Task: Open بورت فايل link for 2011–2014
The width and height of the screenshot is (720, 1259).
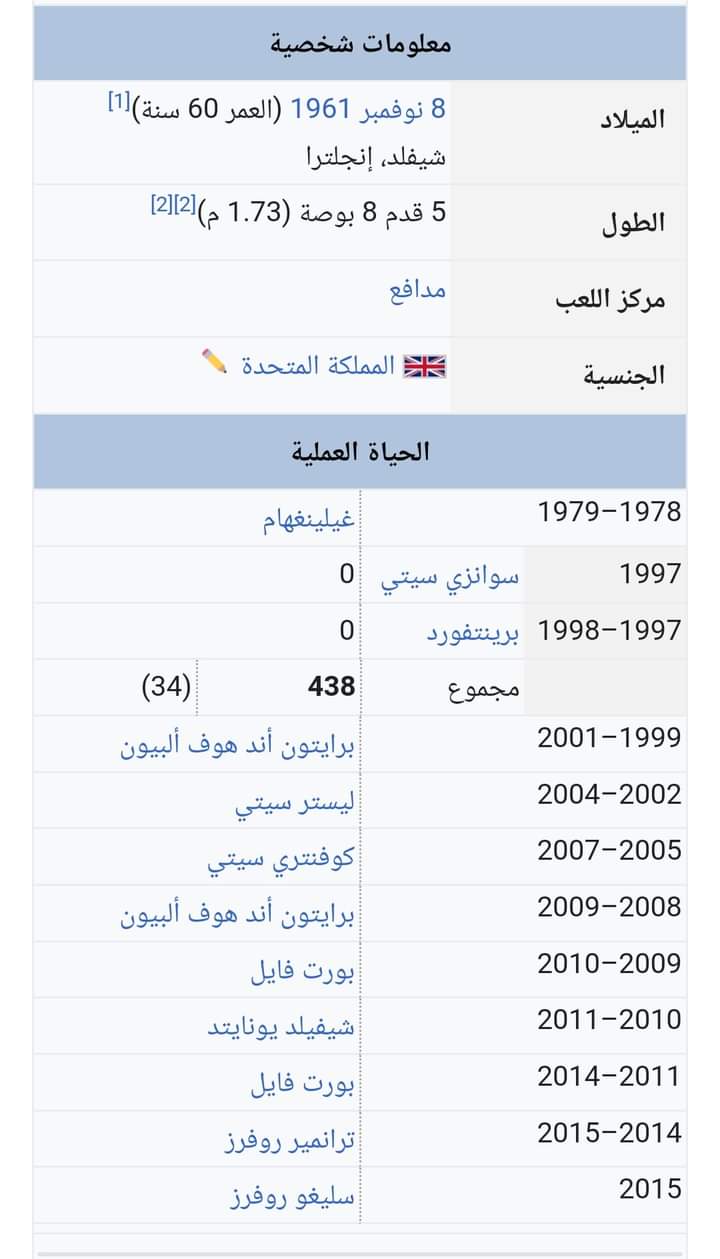Action: tap(303, 1084)
